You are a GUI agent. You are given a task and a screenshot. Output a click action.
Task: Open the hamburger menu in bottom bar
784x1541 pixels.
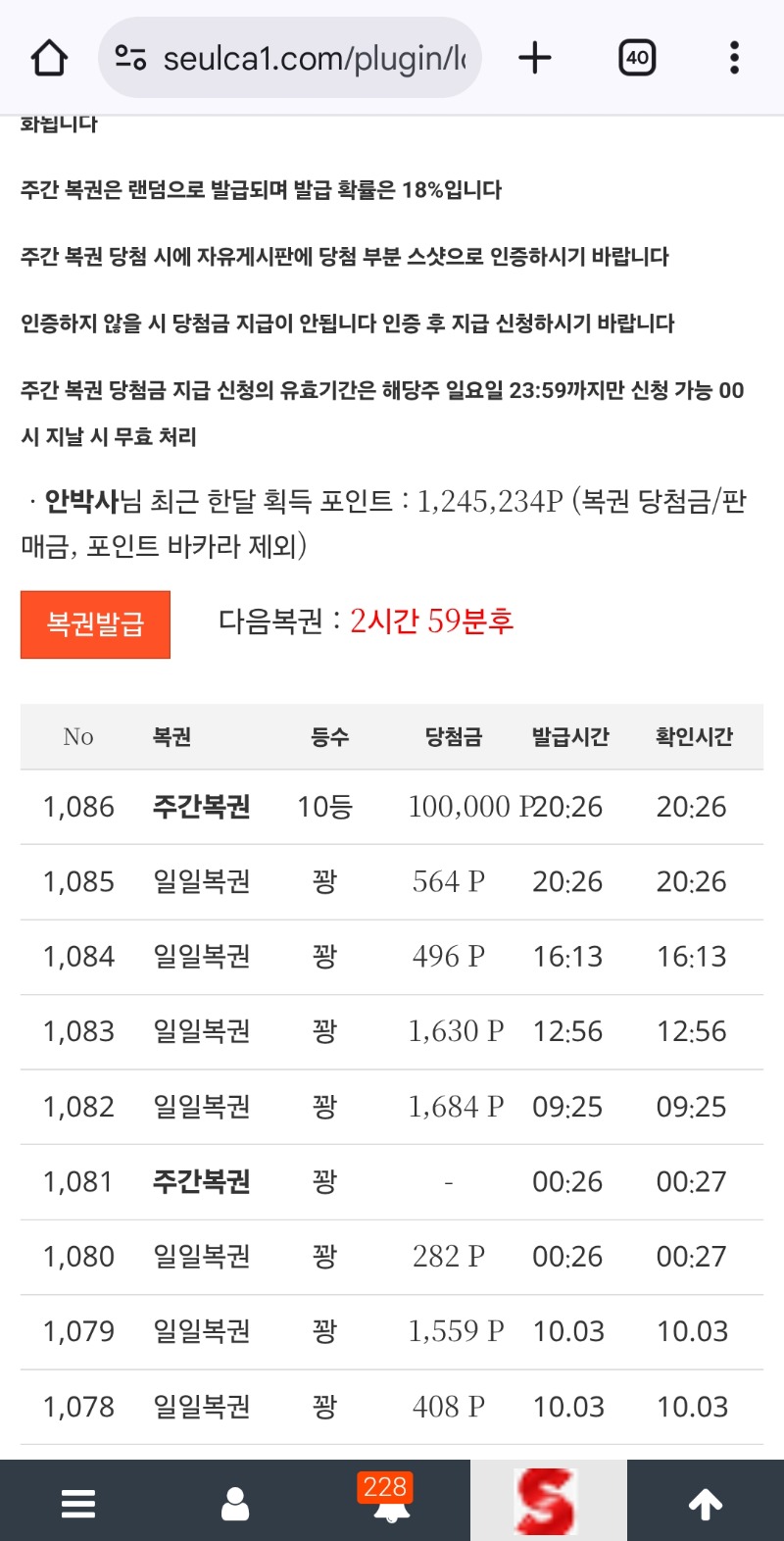point(78,1502)
